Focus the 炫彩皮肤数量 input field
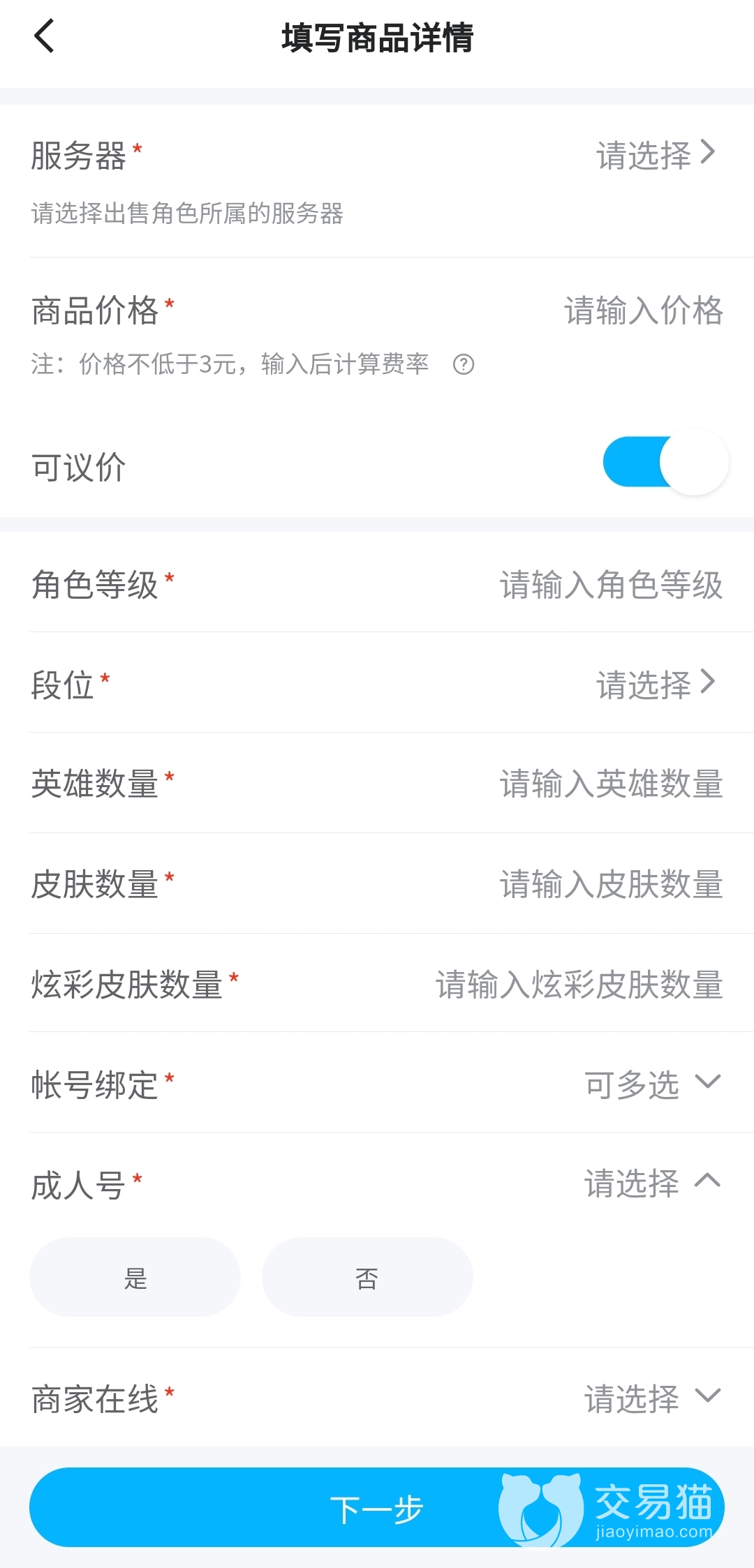This screenshot has height=1568, width=754. pos(579,985)
